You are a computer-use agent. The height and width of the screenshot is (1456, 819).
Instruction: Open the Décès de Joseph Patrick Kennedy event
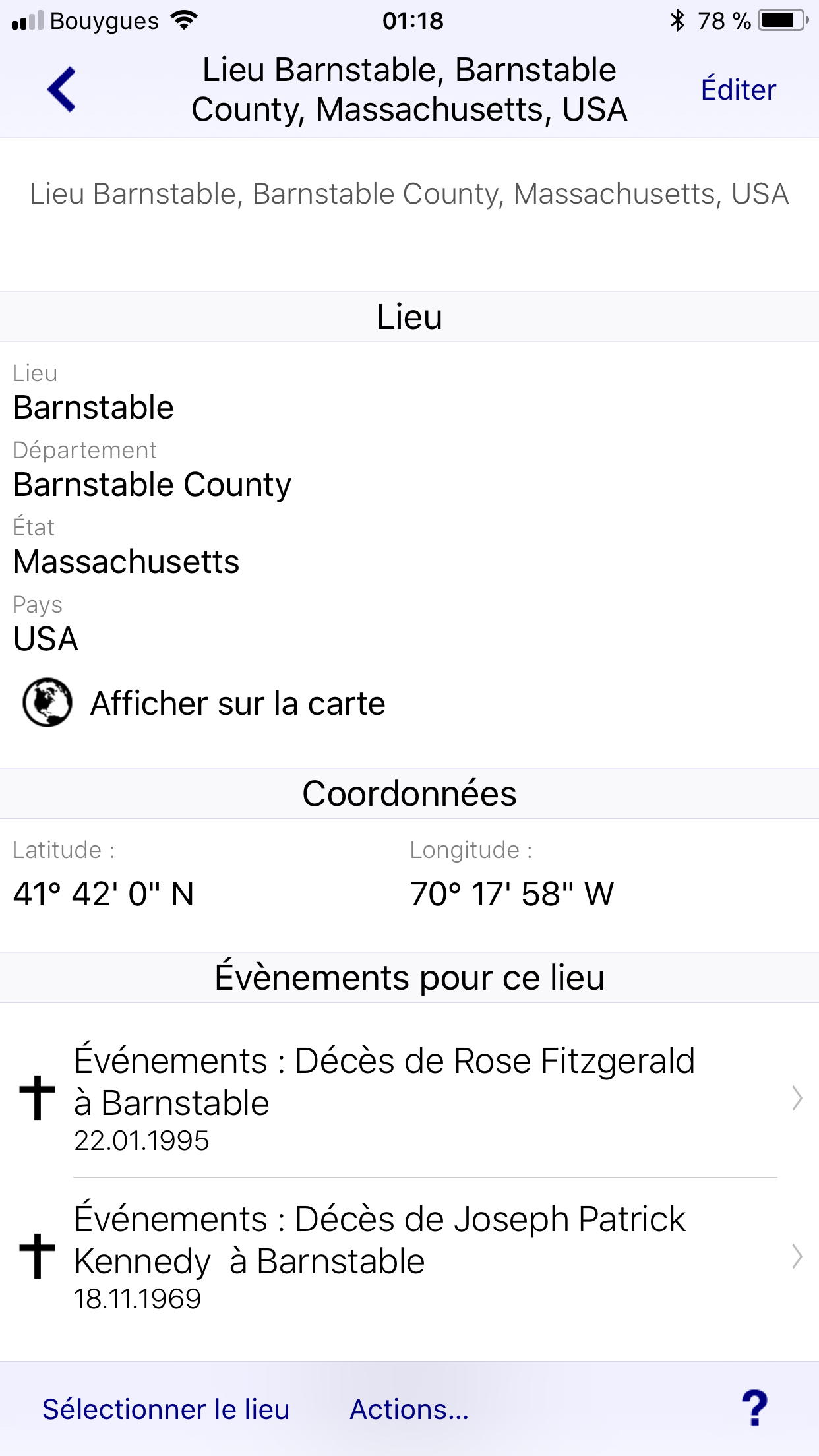click(x=409, y=1257)
